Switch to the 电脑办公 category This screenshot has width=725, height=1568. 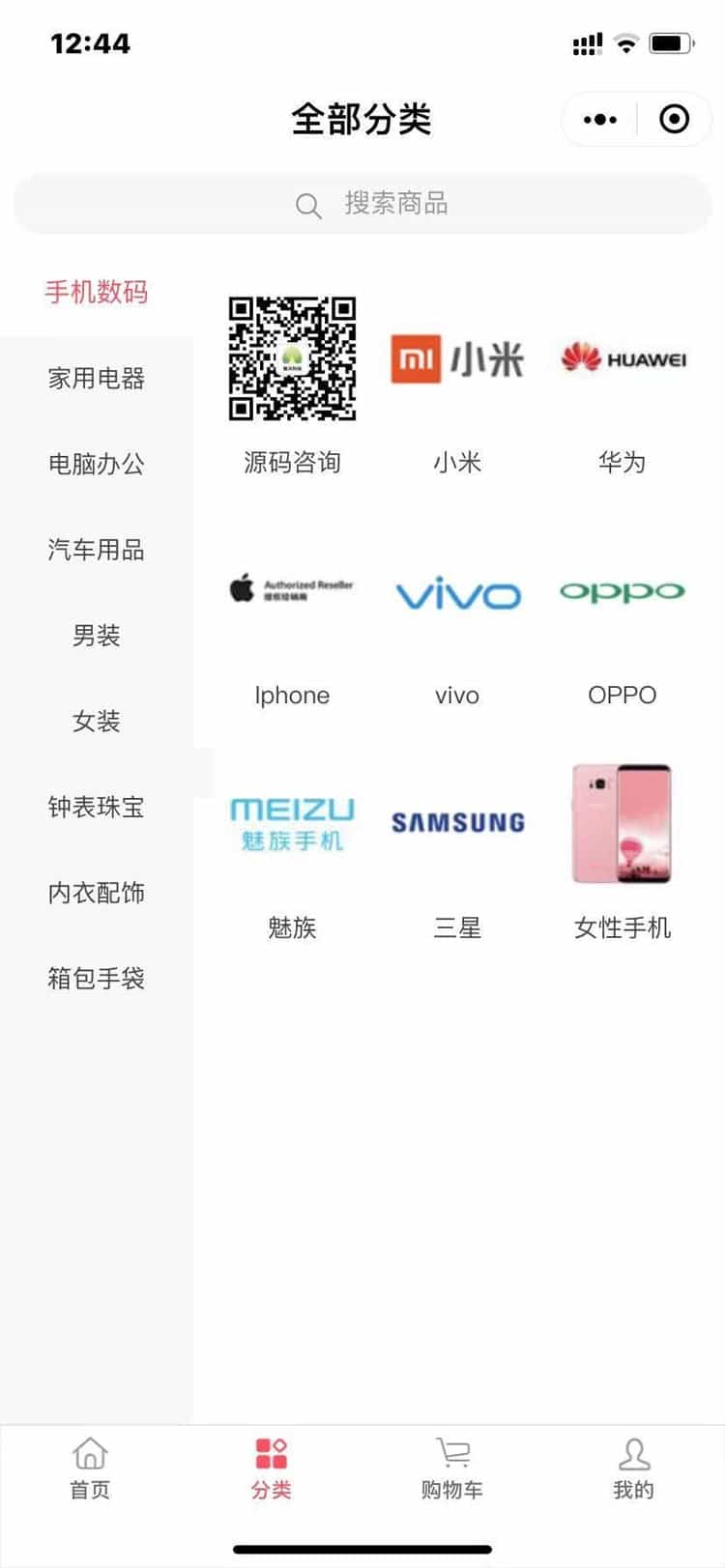tap(97, 465)
